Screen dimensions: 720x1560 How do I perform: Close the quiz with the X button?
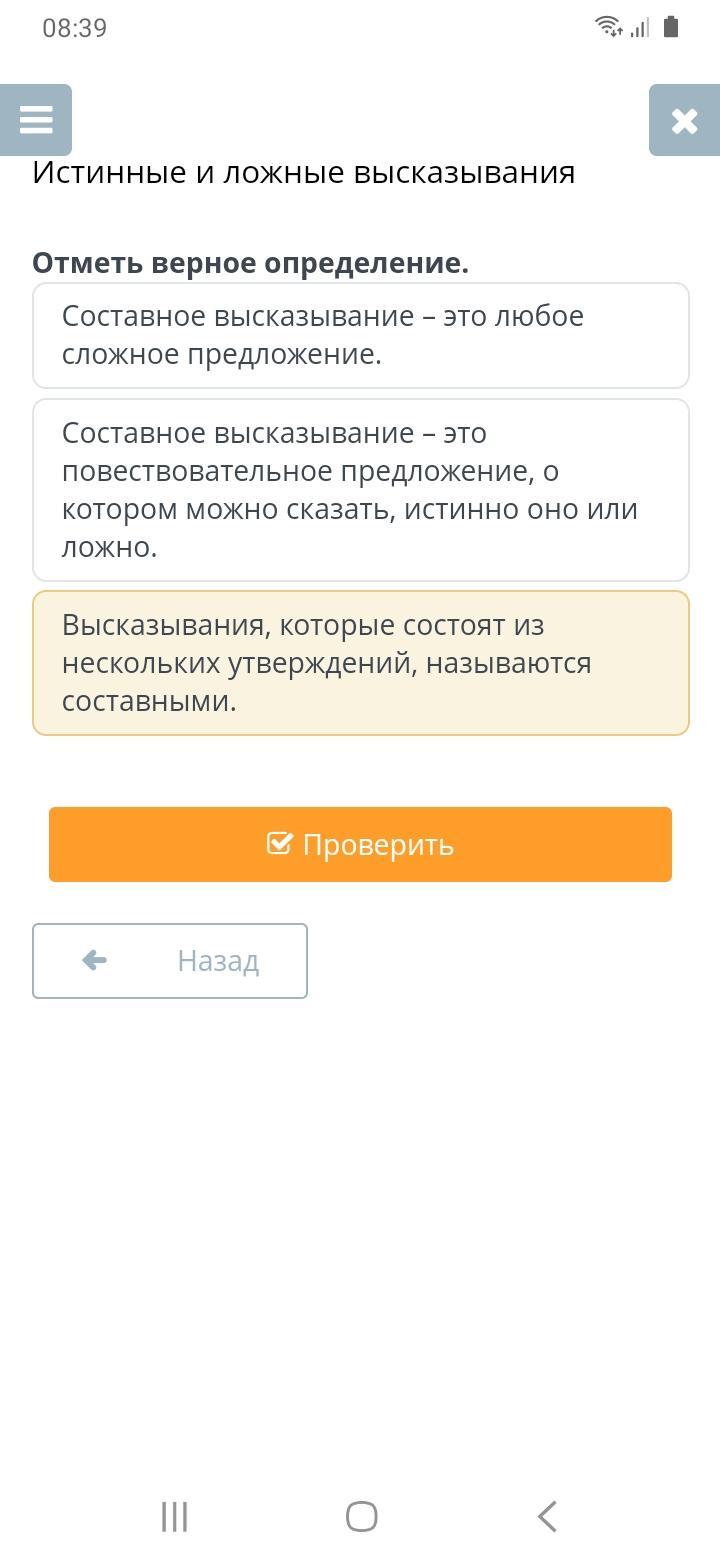(x=684, y=120)
